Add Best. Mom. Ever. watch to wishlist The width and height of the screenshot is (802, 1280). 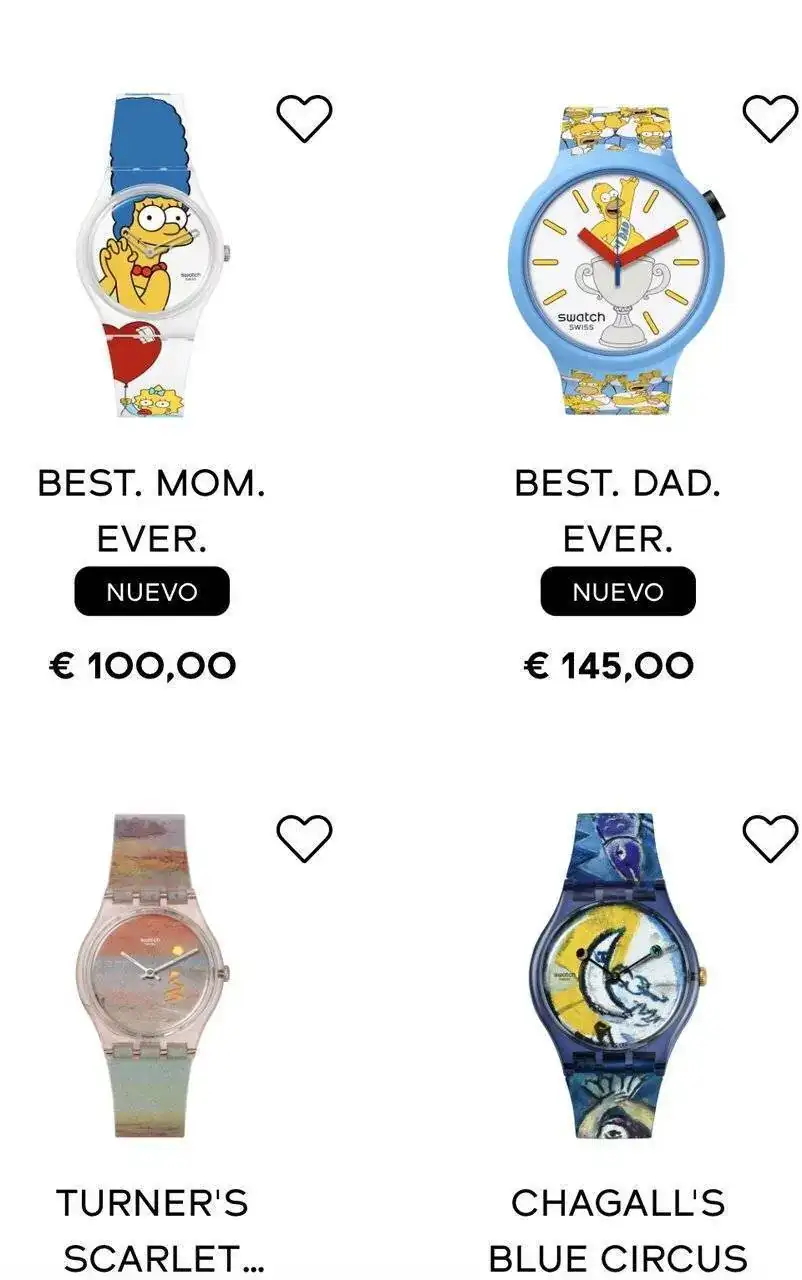[x=304, y=118]
